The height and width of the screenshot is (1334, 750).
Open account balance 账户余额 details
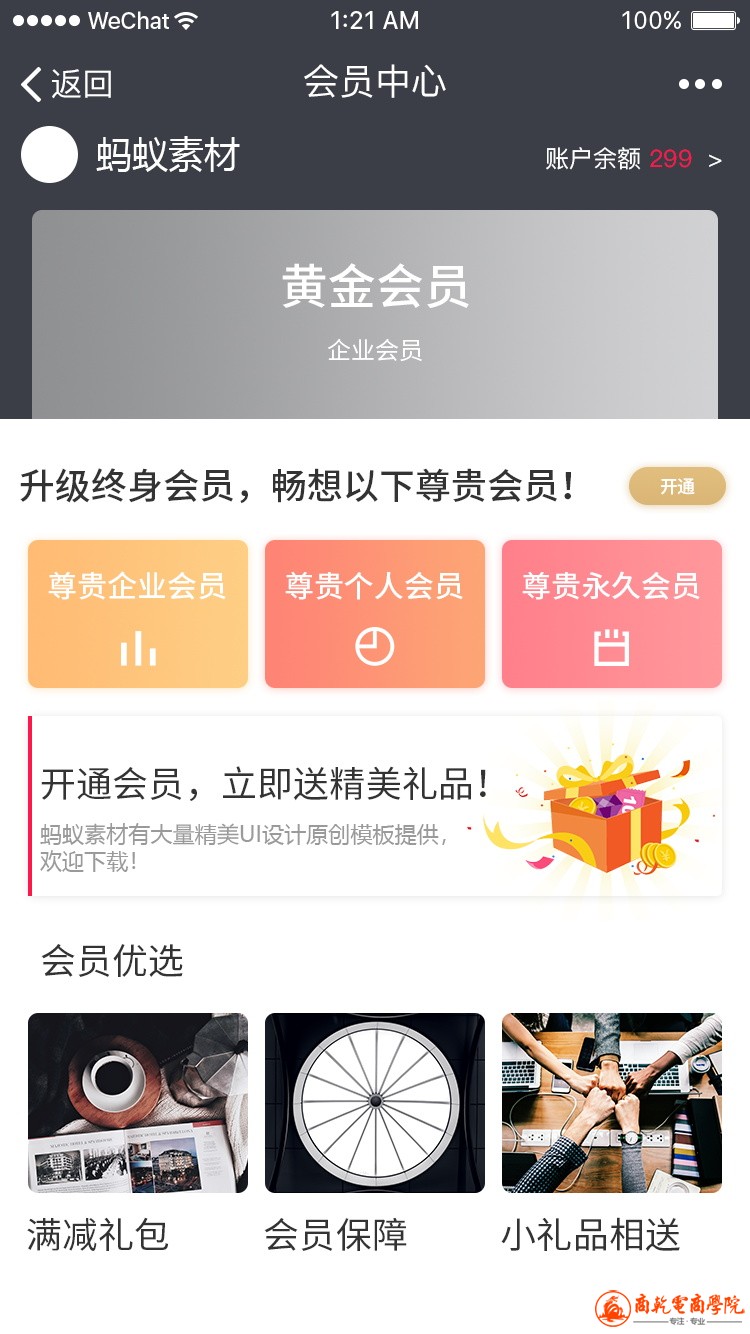[x=633, y=159]
